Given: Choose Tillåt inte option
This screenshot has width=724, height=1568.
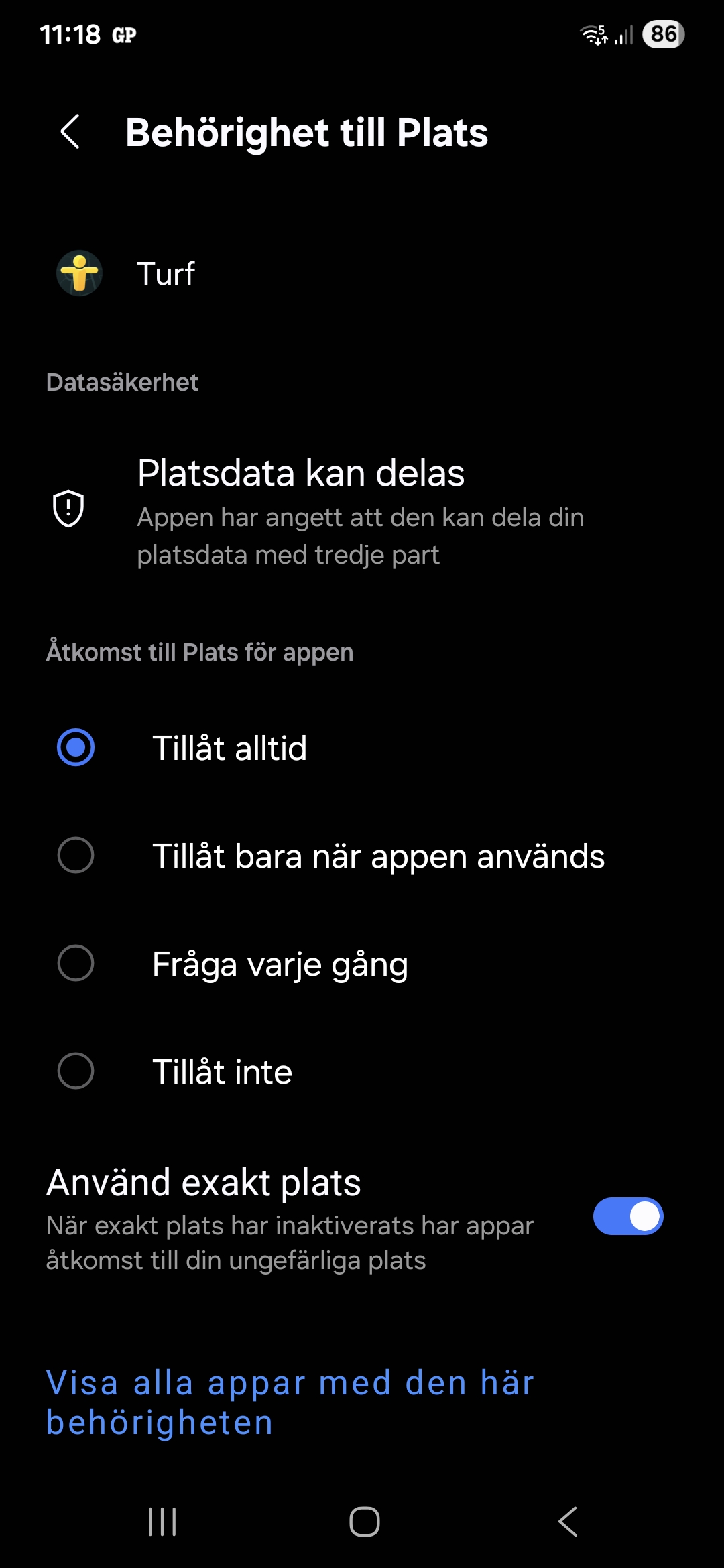Looking at the screenshot, I should (x=76, y=1071).
